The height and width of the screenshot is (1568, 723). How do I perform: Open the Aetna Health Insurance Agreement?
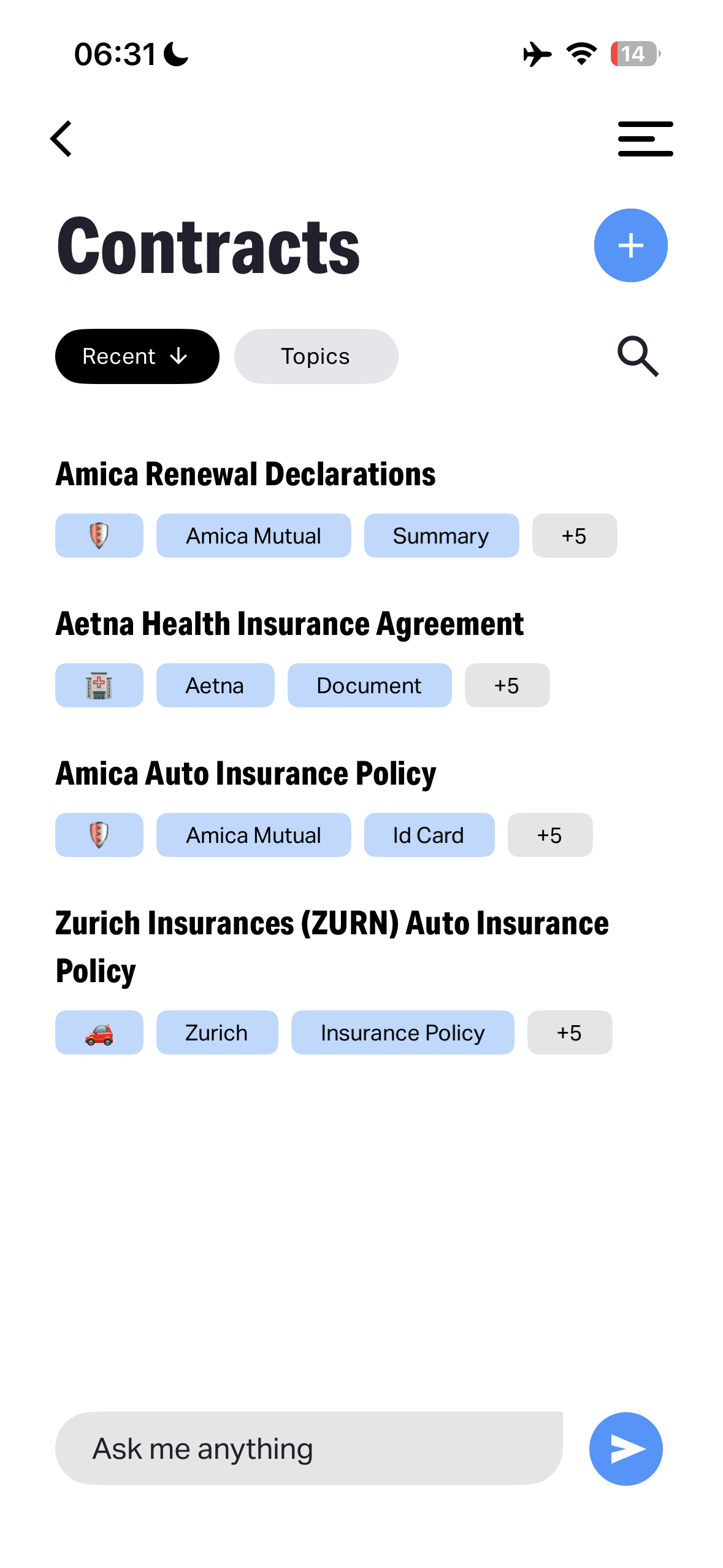tap(289, 623)
